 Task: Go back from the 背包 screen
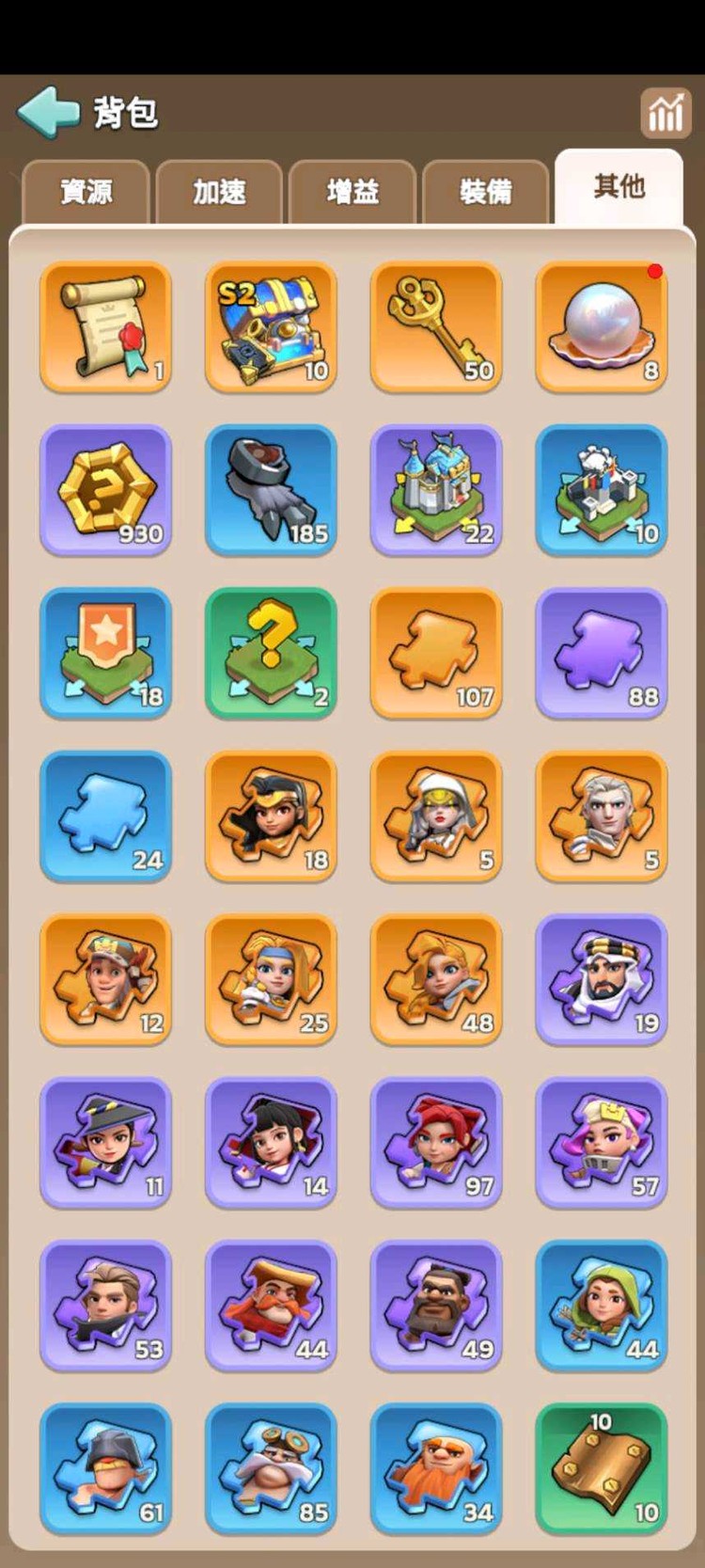[x=49, y=113]
